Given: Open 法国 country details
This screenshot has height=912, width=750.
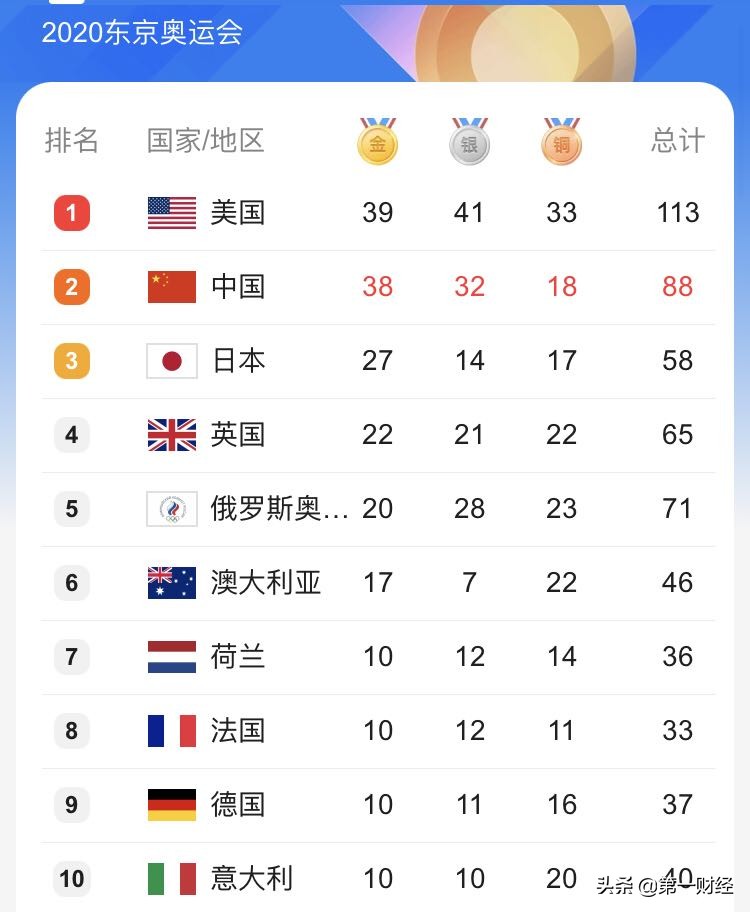Looking at the screenshot, I should (x=237, y=731).
